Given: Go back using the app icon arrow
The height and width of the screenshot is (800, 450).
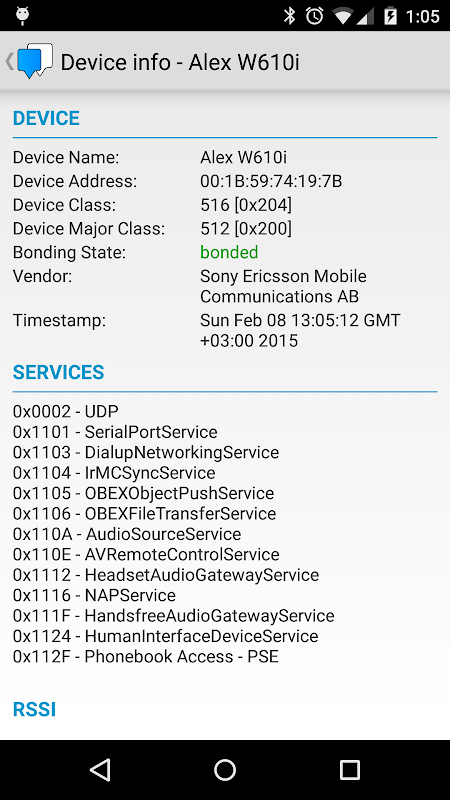Looking at the screenshot, I should [29, 61].
